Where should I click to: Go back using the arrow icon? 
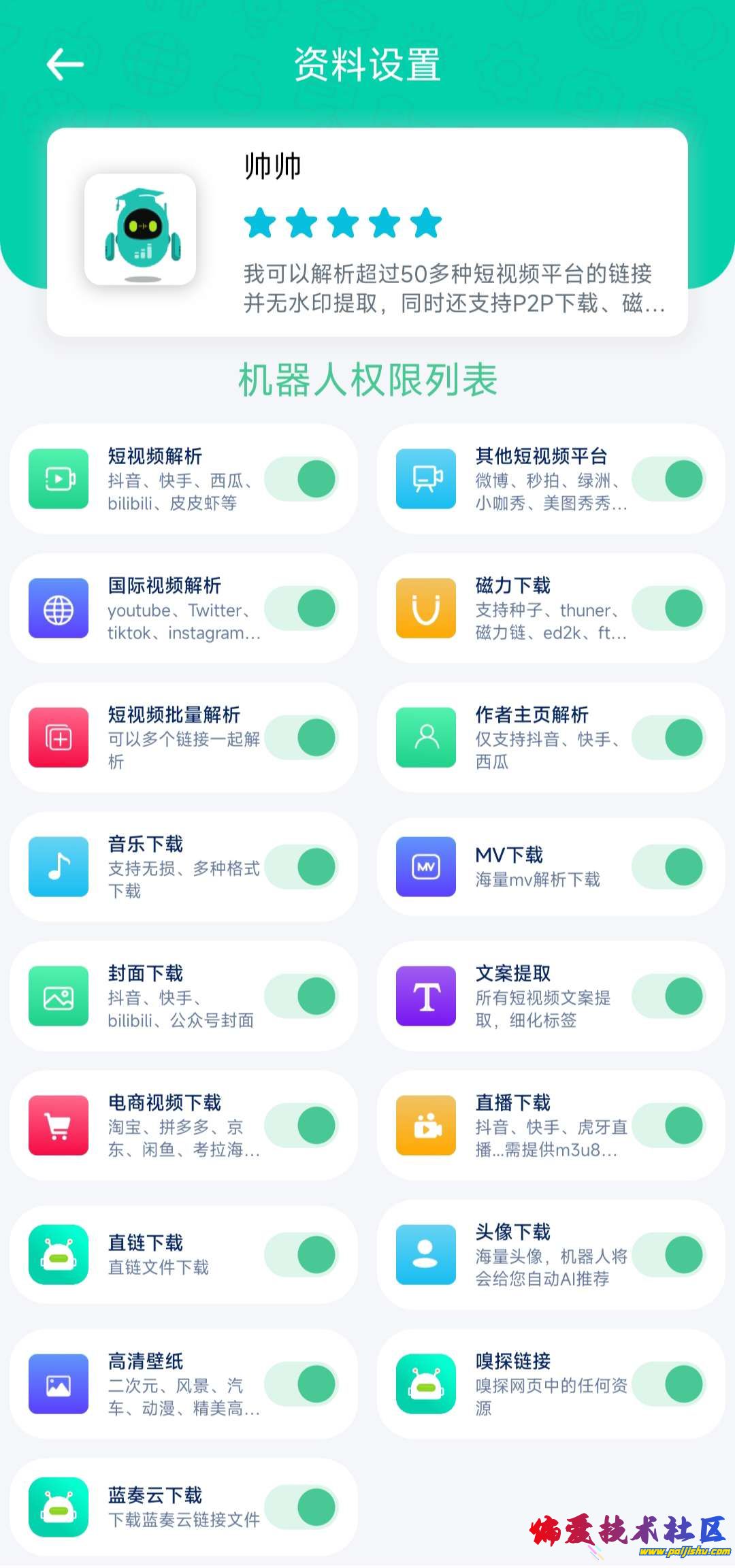[65, 65]
